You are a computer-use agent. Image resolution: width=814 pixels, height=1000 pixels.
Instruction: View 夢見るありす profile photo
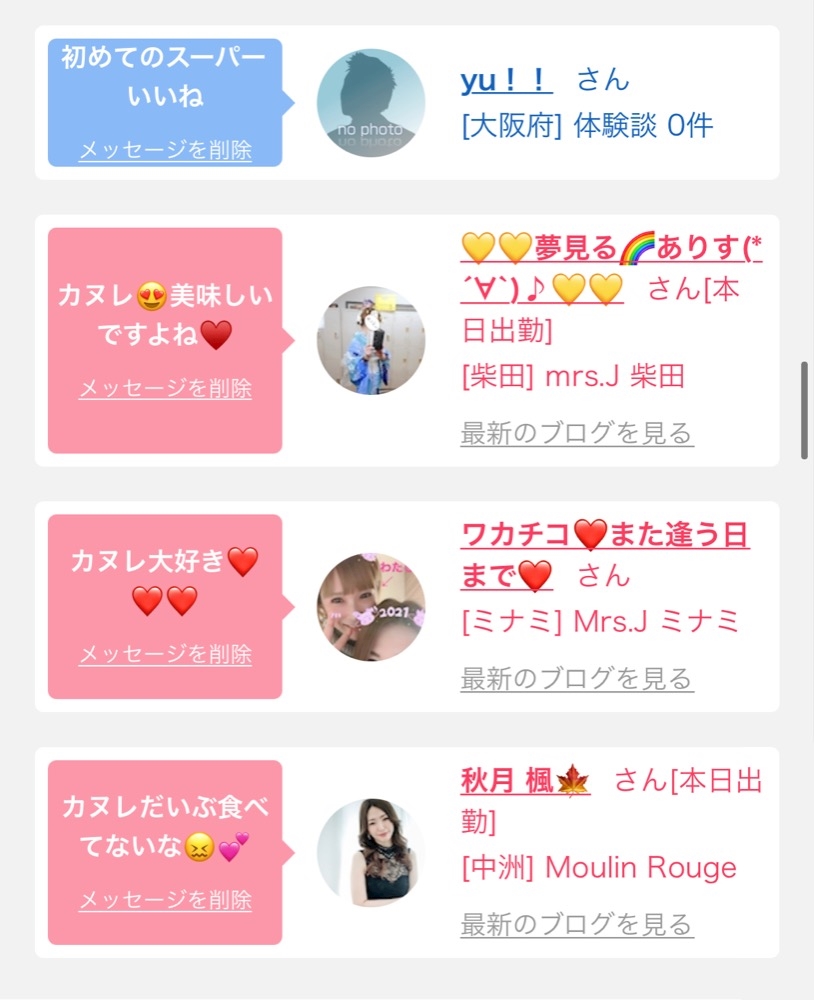tap(370, 340)
